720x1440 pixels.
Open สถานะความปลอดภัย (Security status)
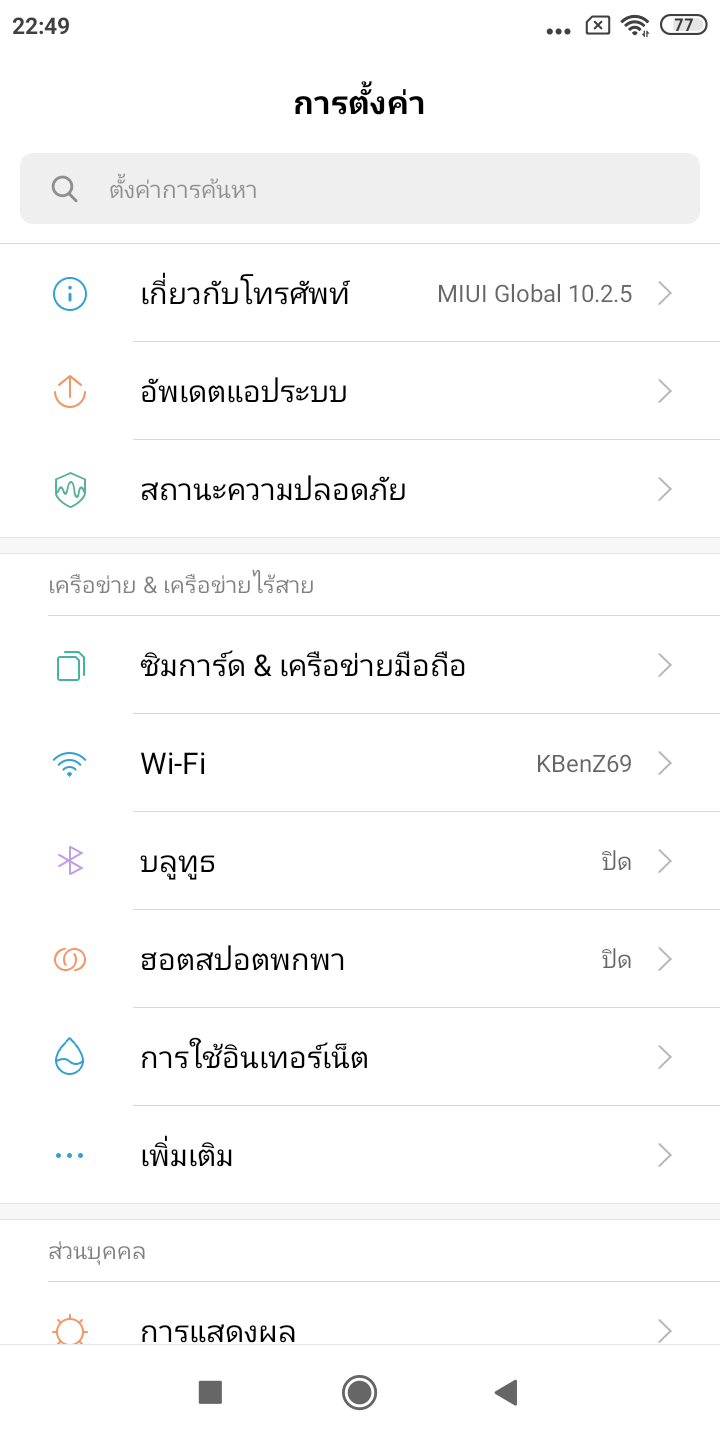click(x=360, y=489)
